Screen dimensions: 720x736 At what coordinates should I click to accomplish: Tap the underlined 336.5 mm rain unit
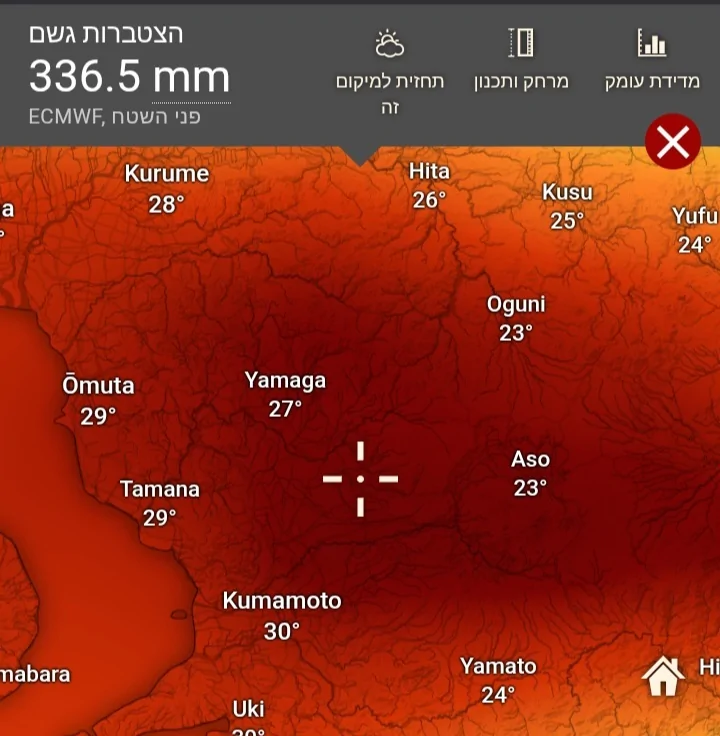[191, 78]
